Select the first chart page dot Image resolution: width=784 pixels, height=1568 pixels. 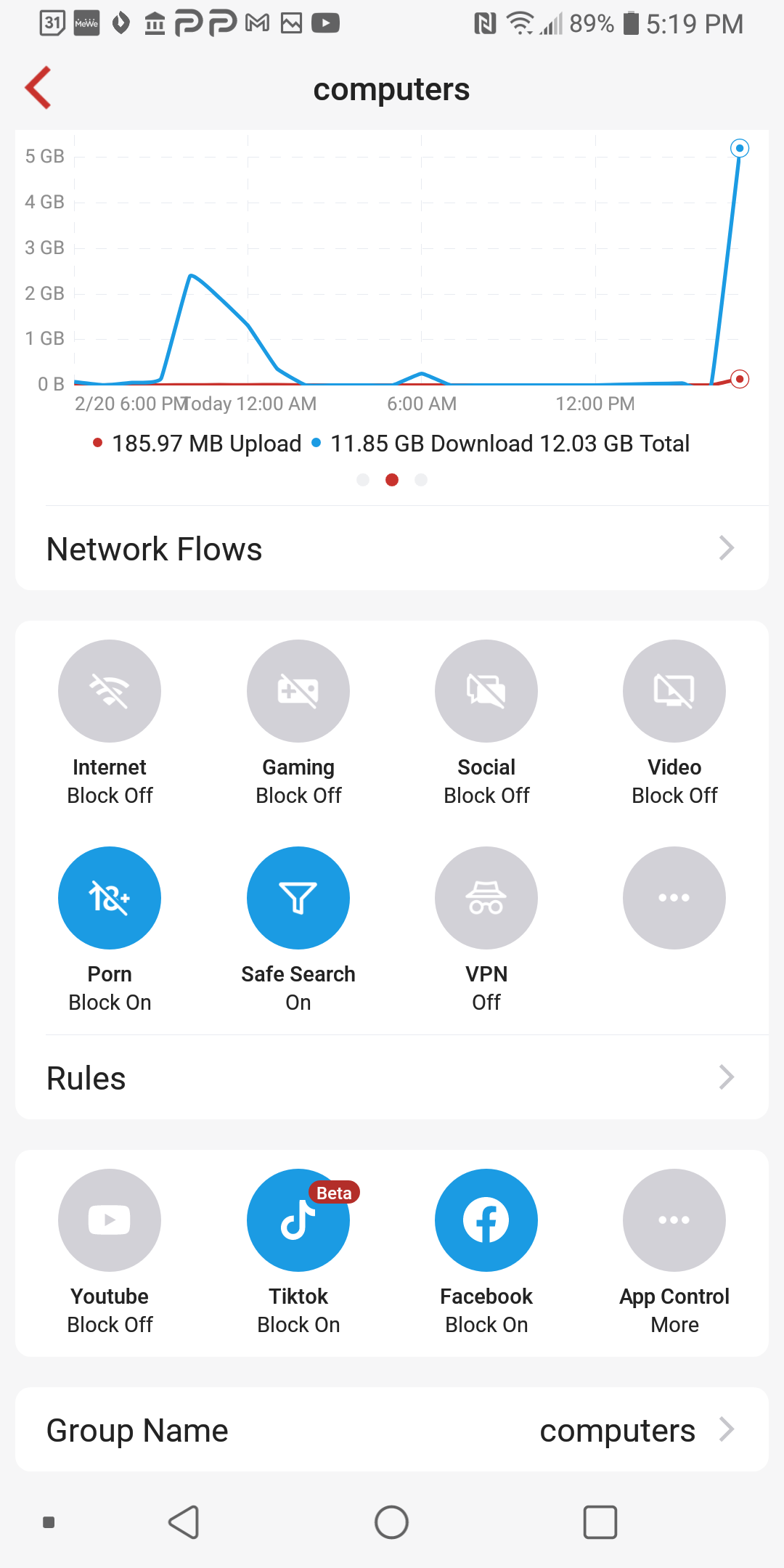(x=363, y=480)
